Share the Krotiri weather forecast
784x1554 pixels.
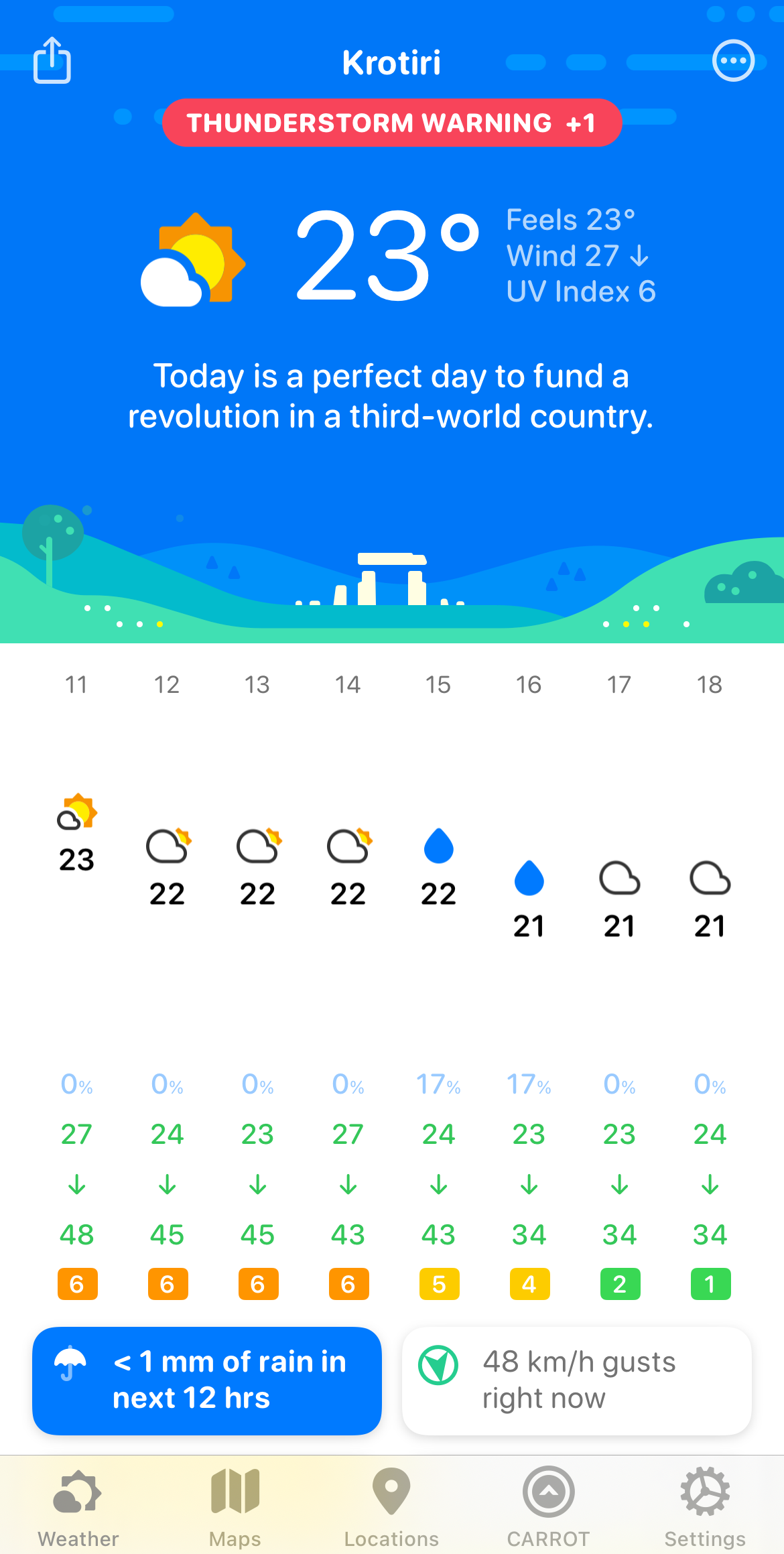(x=52, y=61)
